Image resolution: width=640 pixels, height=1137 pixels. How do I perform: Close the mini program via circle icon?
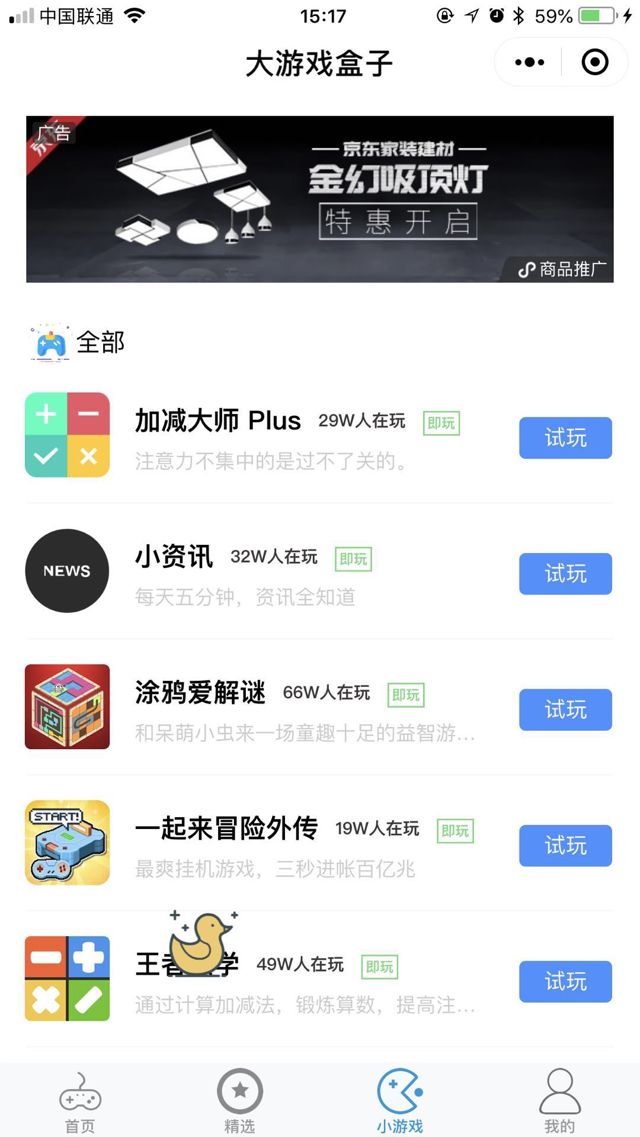tap(595, 63)
